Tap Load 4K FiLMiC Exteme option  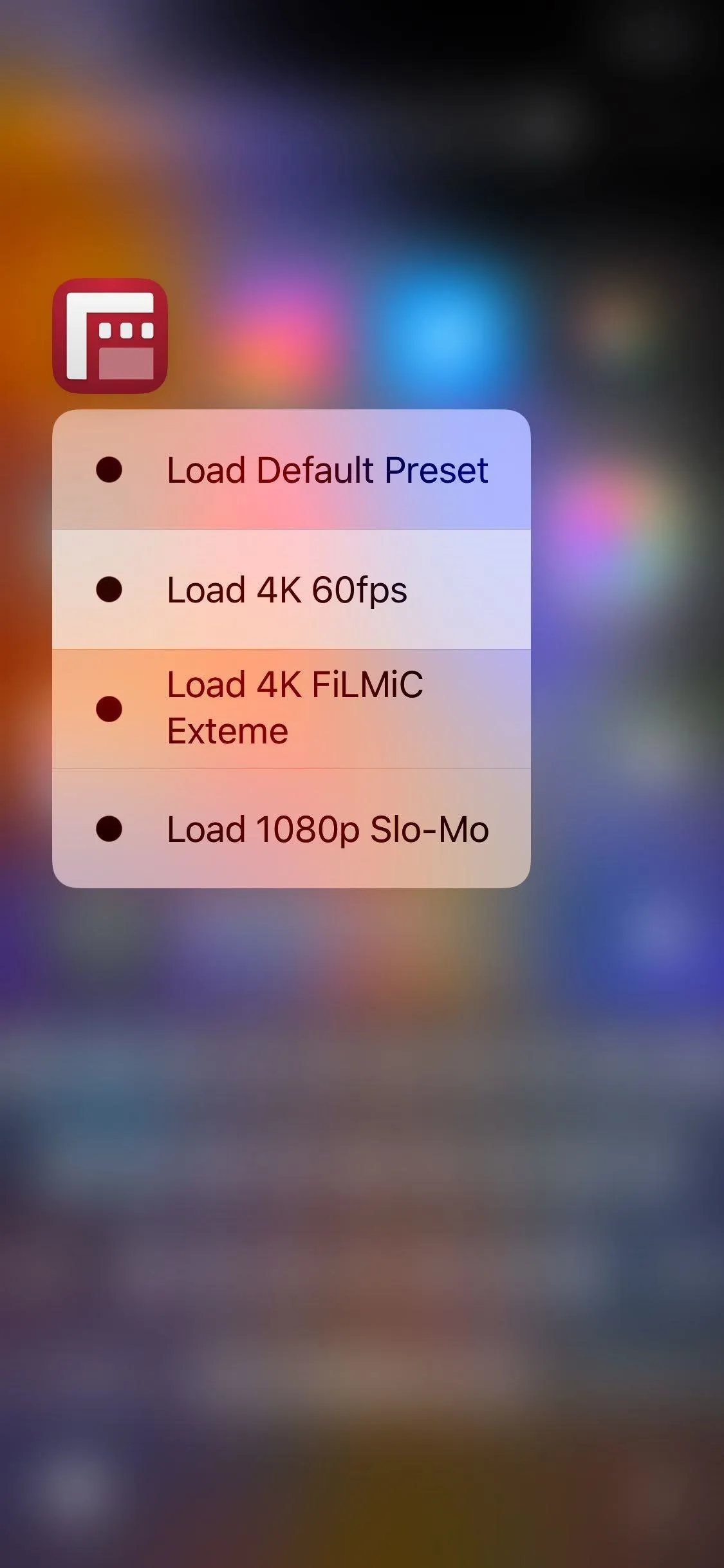[291, 709]
